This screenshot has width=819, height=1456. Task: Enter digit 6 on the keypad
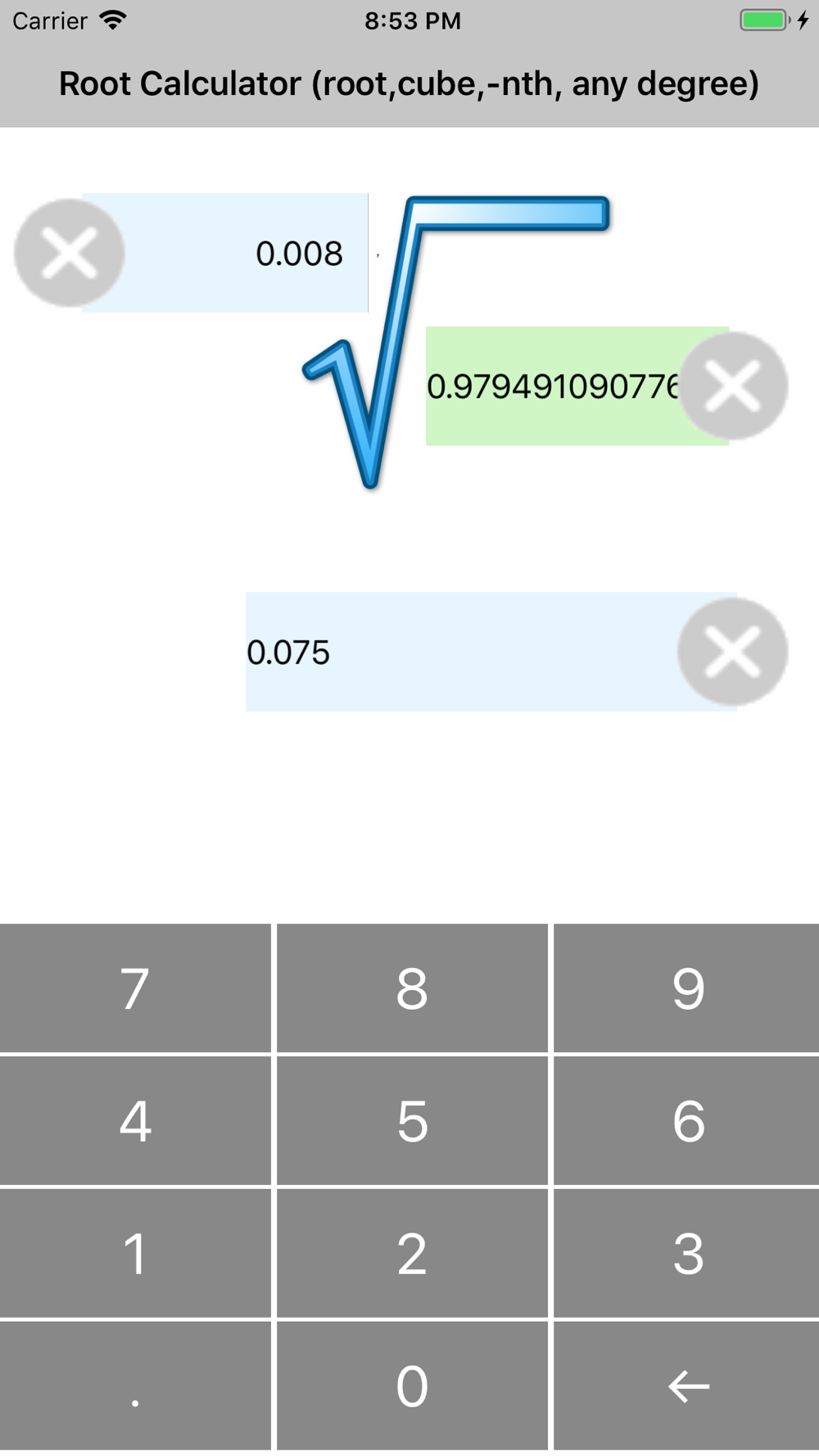687,1120
